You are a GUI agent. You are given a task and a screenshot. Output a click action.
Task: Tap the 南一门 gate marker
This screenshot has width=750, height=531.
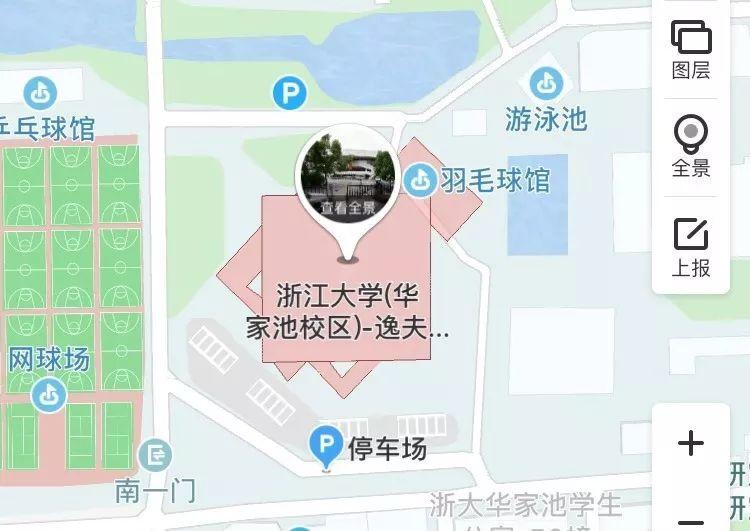pos(155,457)
